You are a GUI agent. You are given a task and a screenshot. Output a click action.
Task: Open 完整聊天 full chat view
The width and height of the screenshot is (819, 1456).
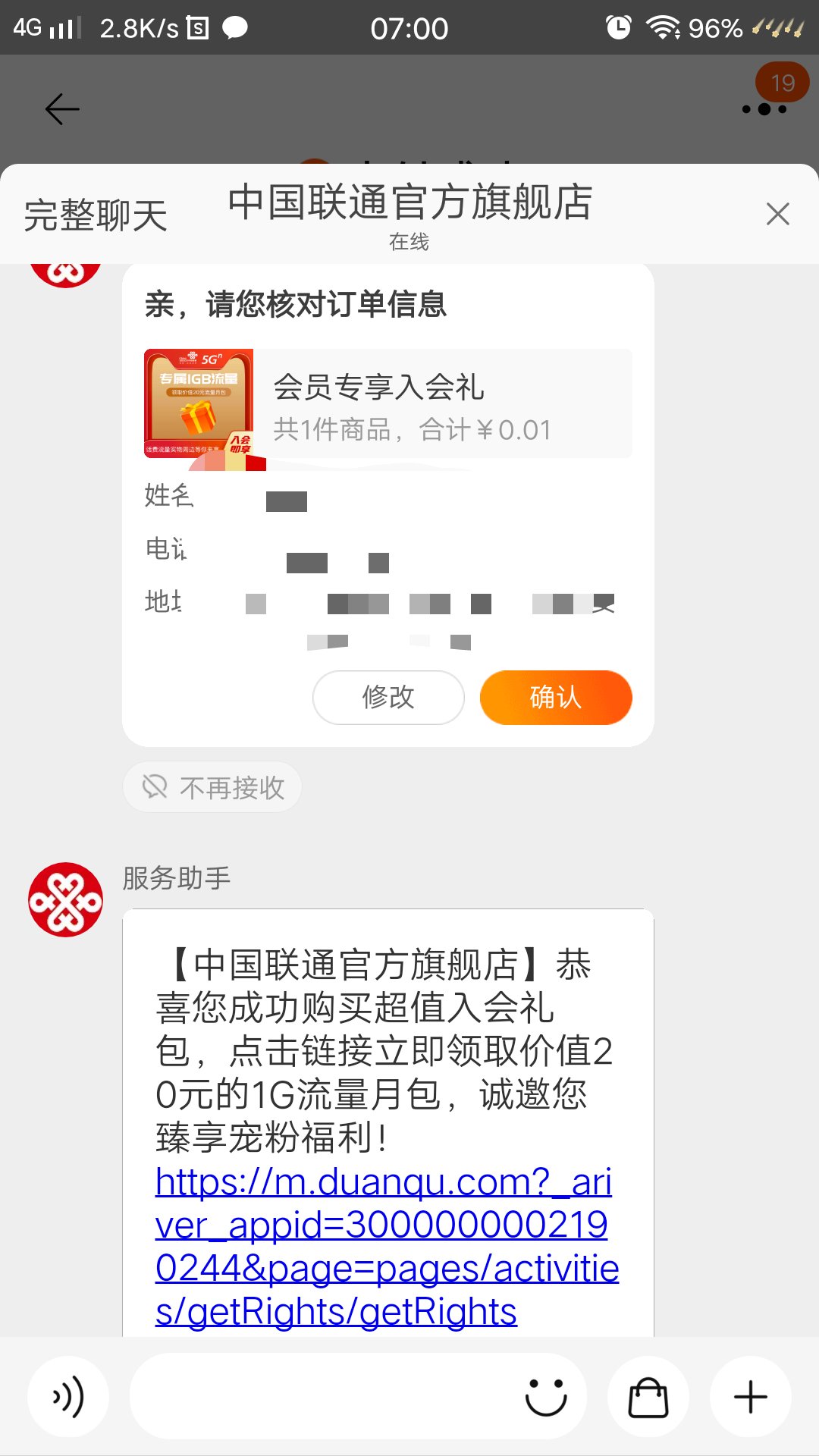pyautogui.click(x=96, y=215)
